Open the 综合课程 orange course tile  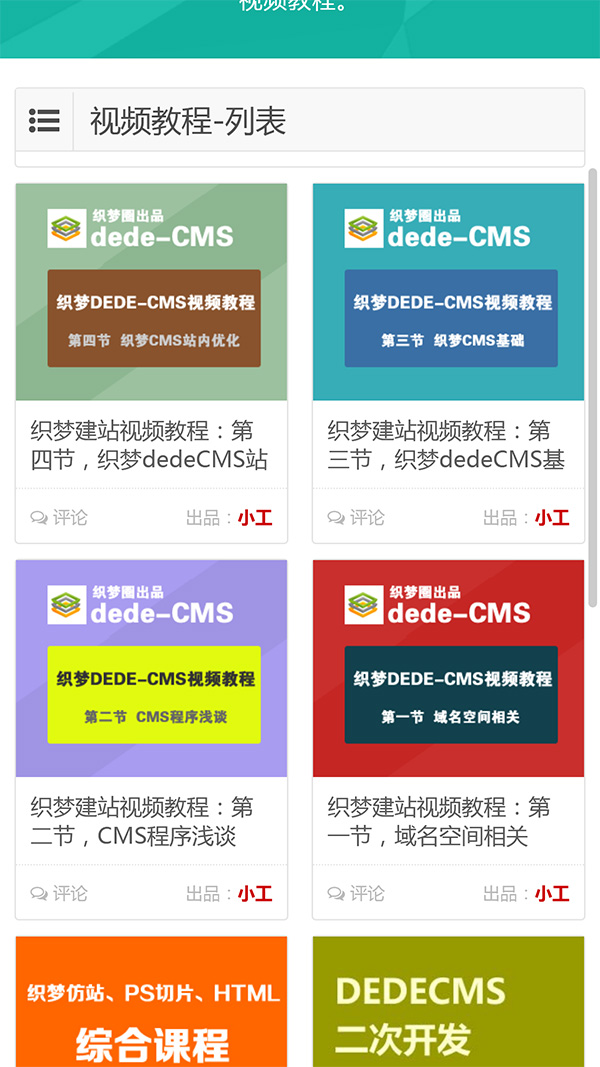[151, 1002]
